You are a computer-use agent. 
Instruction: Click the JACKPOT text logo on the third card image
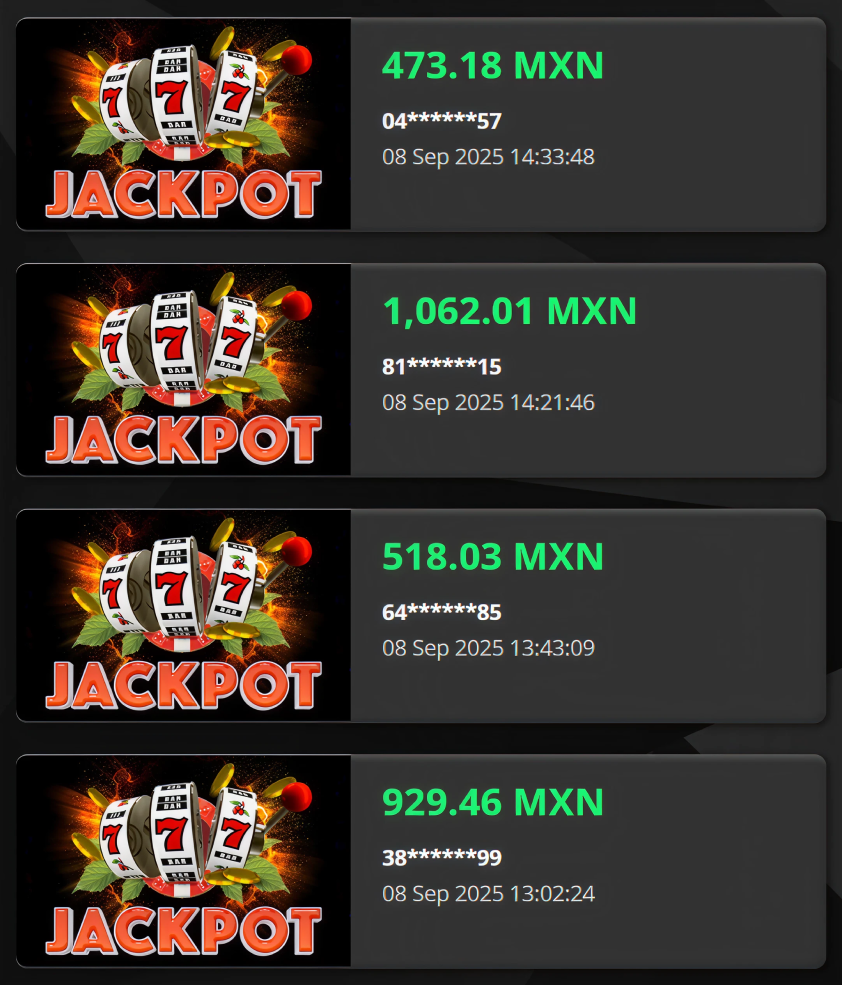(183, 683)
